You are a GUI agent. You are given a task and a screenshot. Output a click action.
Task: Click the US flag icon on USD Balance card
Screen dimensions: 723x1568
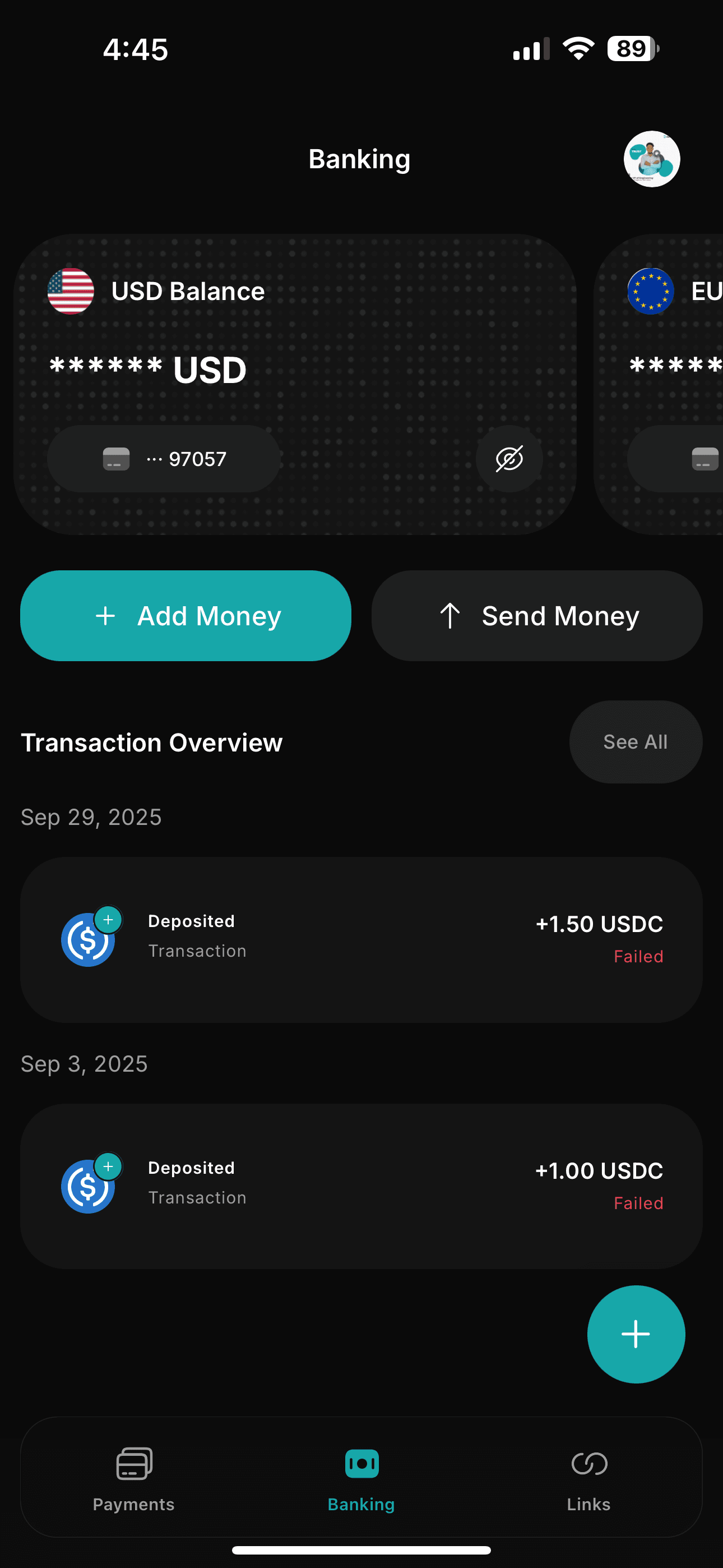coord(70,291)
